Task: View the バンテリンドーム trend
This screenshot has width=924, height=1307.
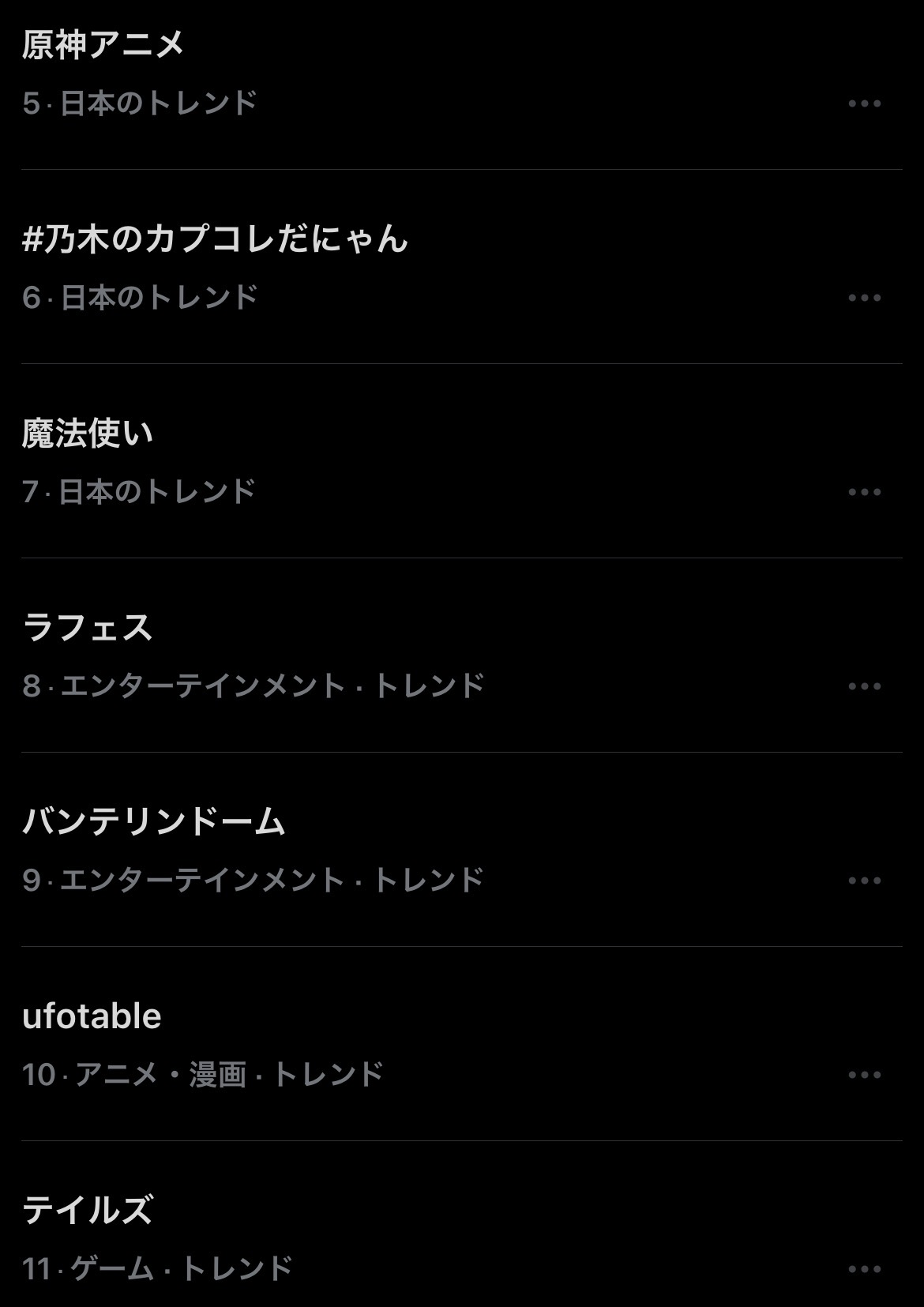Action: coord(154,822)
